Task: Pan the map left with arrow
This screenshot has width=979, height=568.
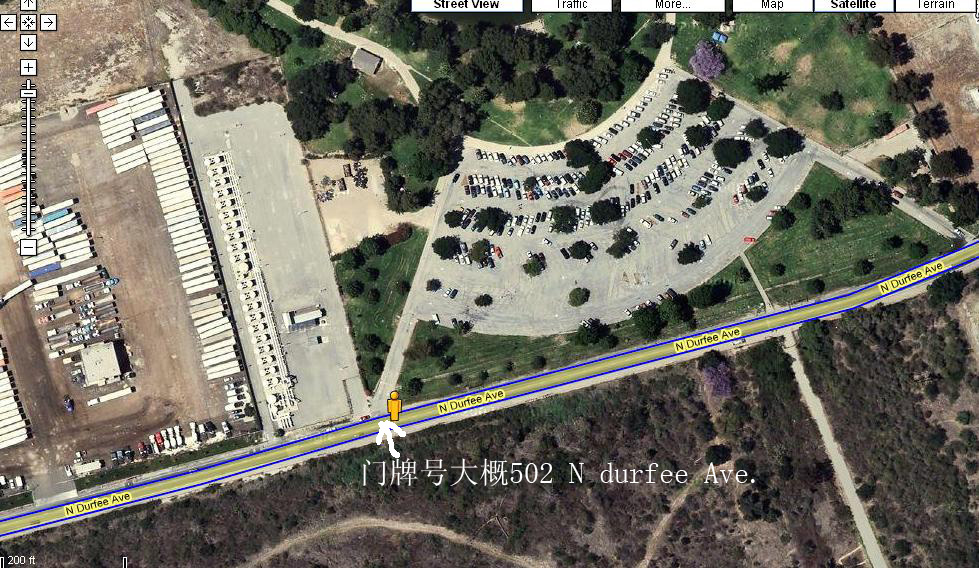Action: (9, 22)
